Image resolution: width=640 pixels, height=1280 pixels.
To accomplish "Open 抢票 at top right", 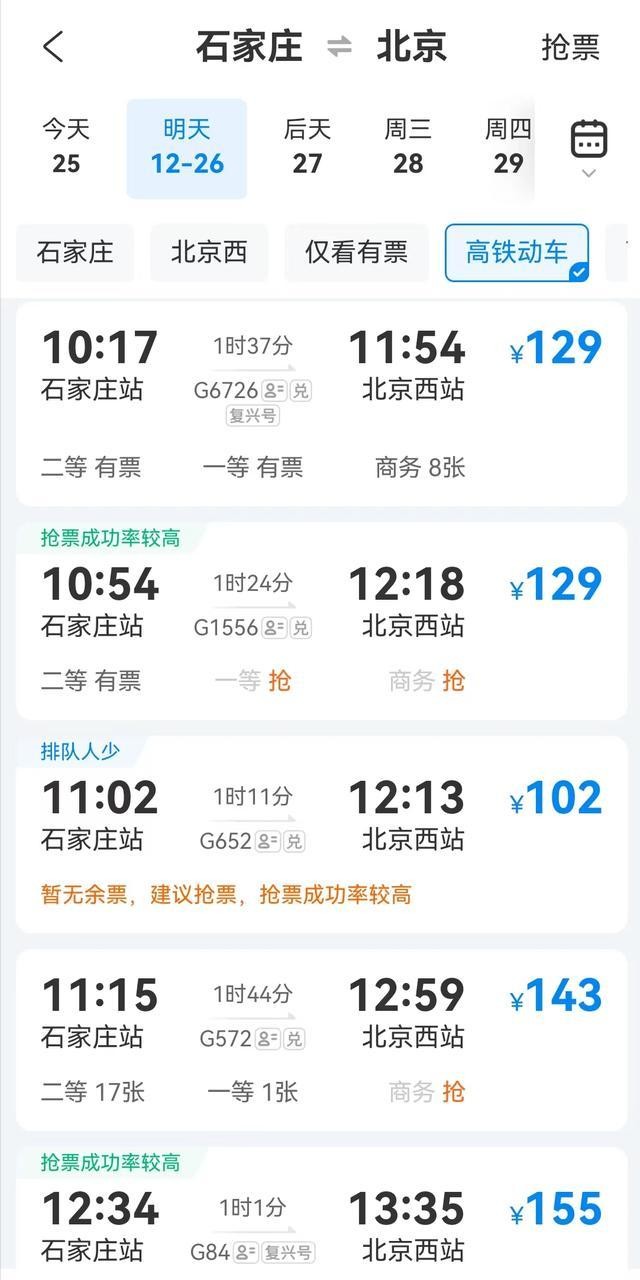I will point(570,47).
